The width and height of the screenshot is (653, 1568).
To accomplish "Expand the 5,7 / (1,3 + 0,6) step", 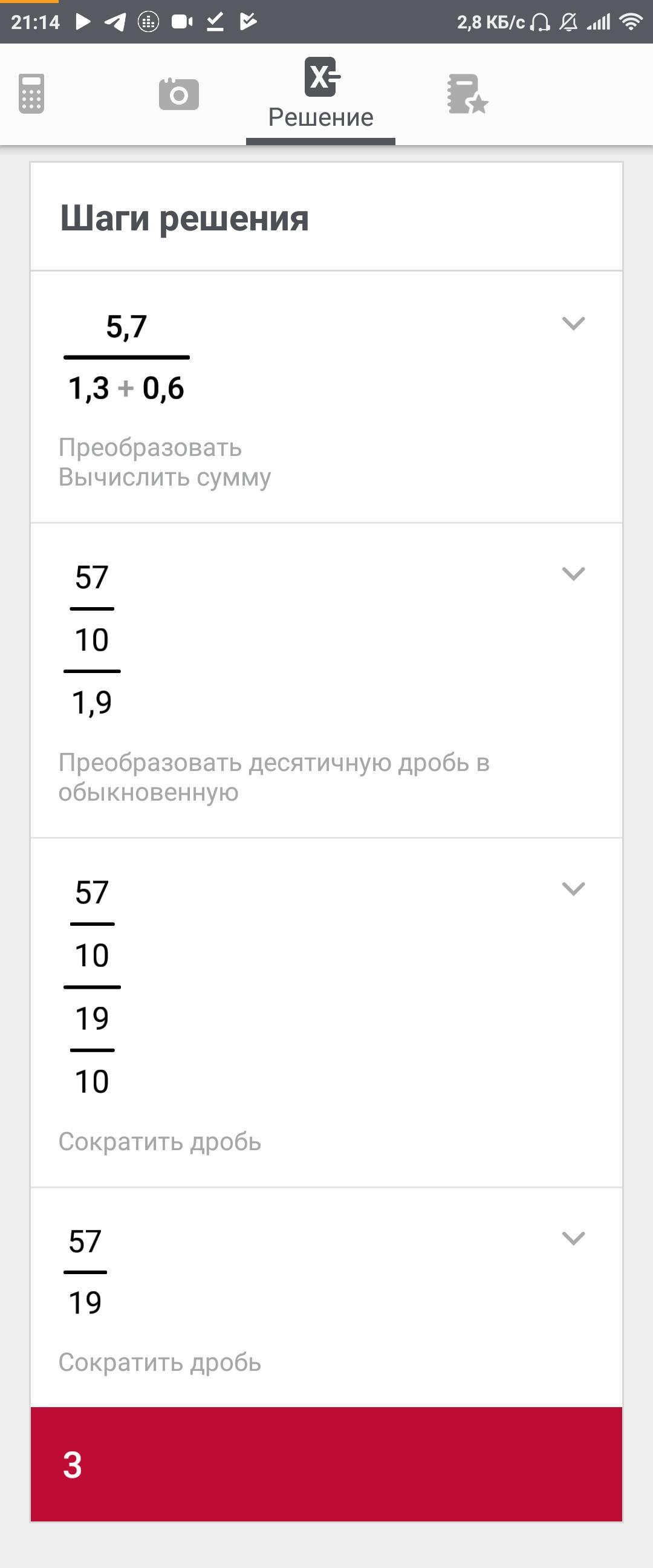I will (573, 324).
